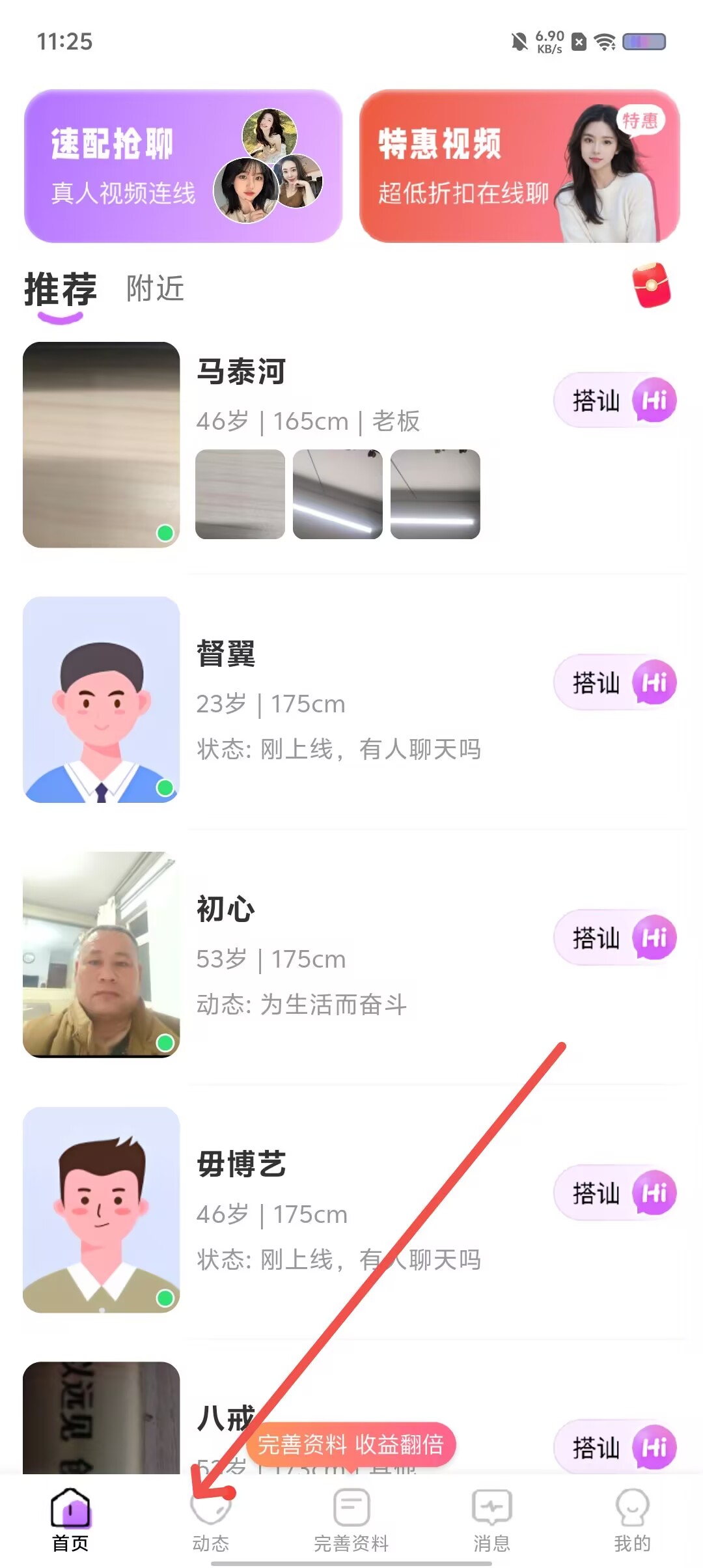Open the 特惠视频 discount video banner
The image size is (703, 1568).
coord(519,166)
